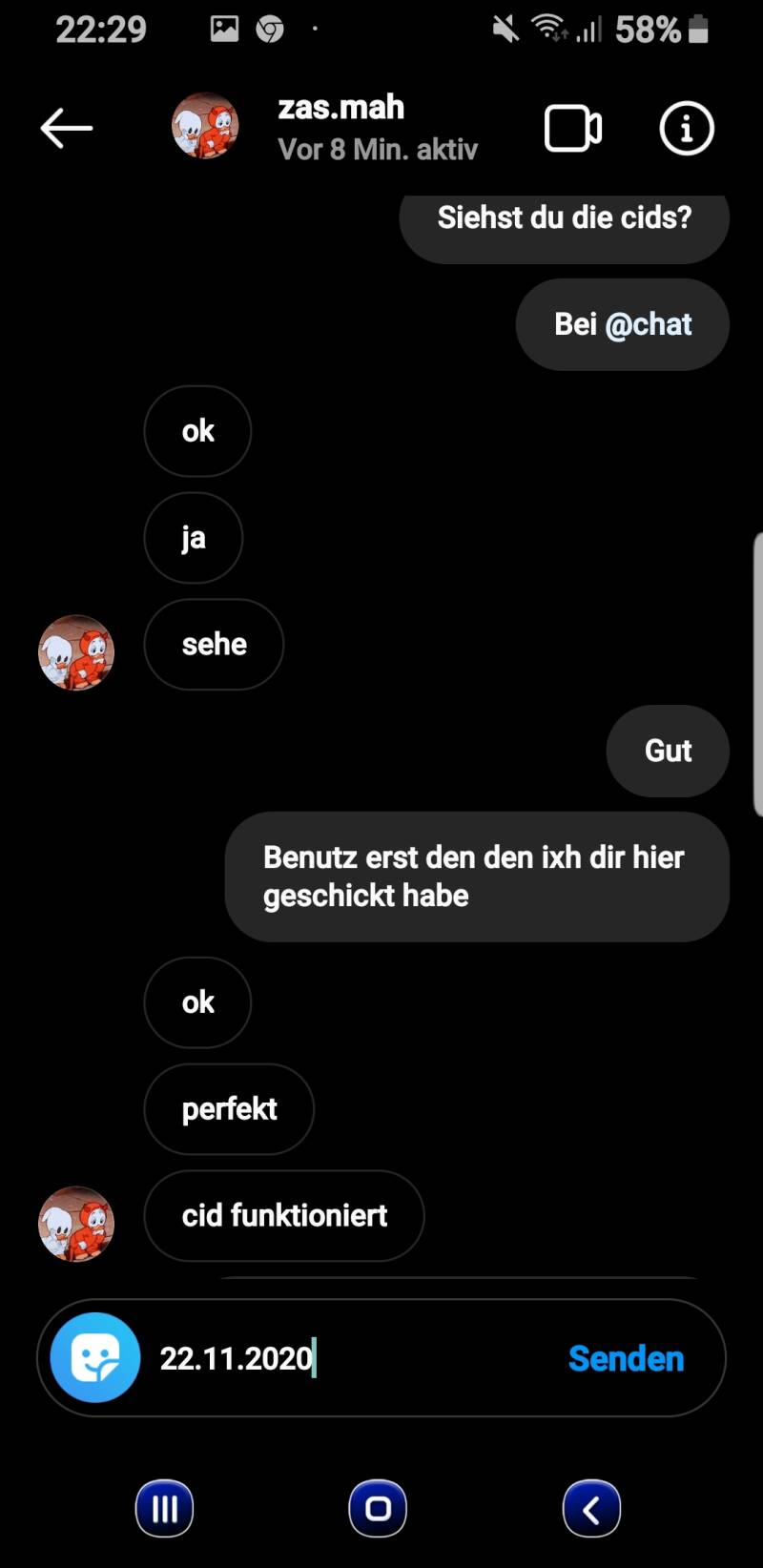Viewport: 763px width, 1568px height.
Task: Tap the avatar next to "sehe"
Action: coord(76,652)
